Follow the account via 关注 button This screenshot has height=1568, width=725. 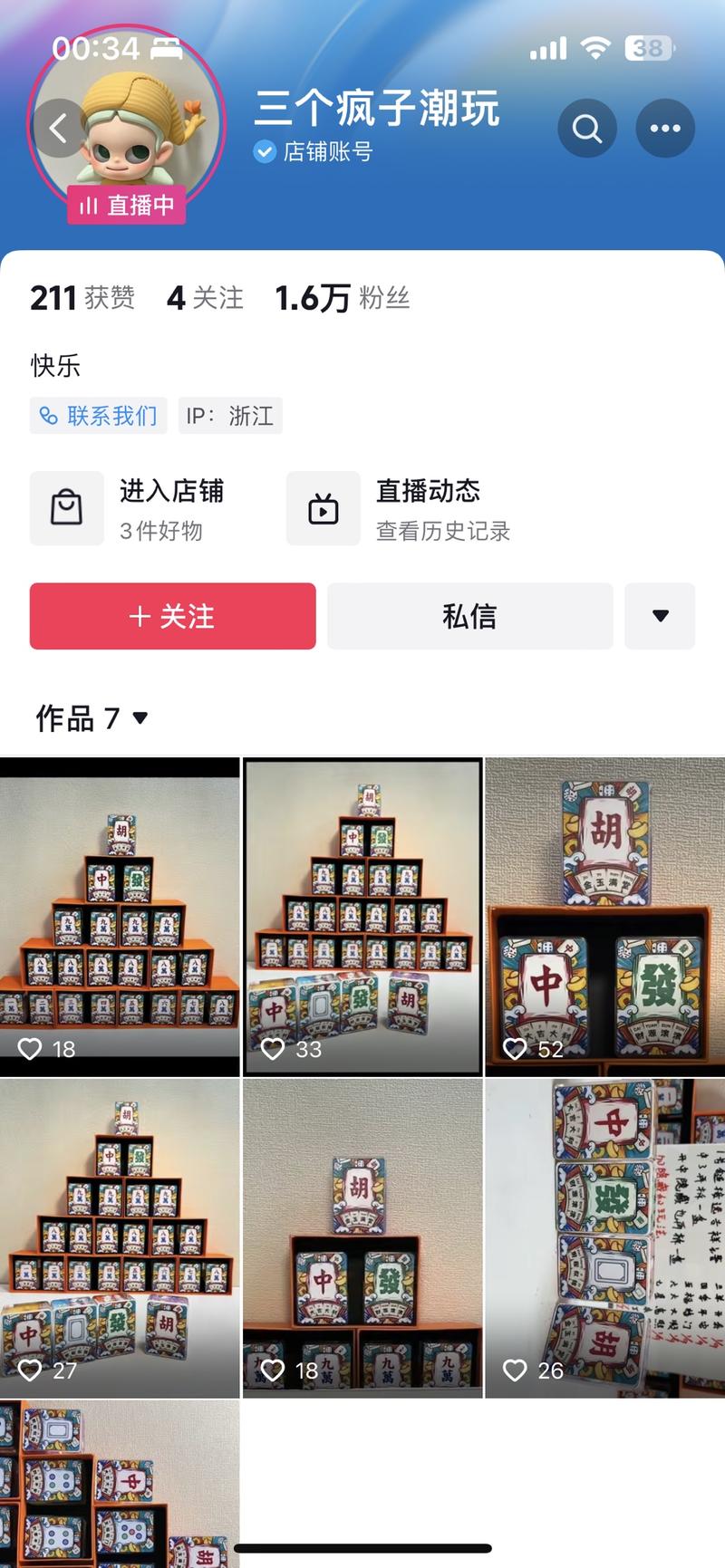171,616
